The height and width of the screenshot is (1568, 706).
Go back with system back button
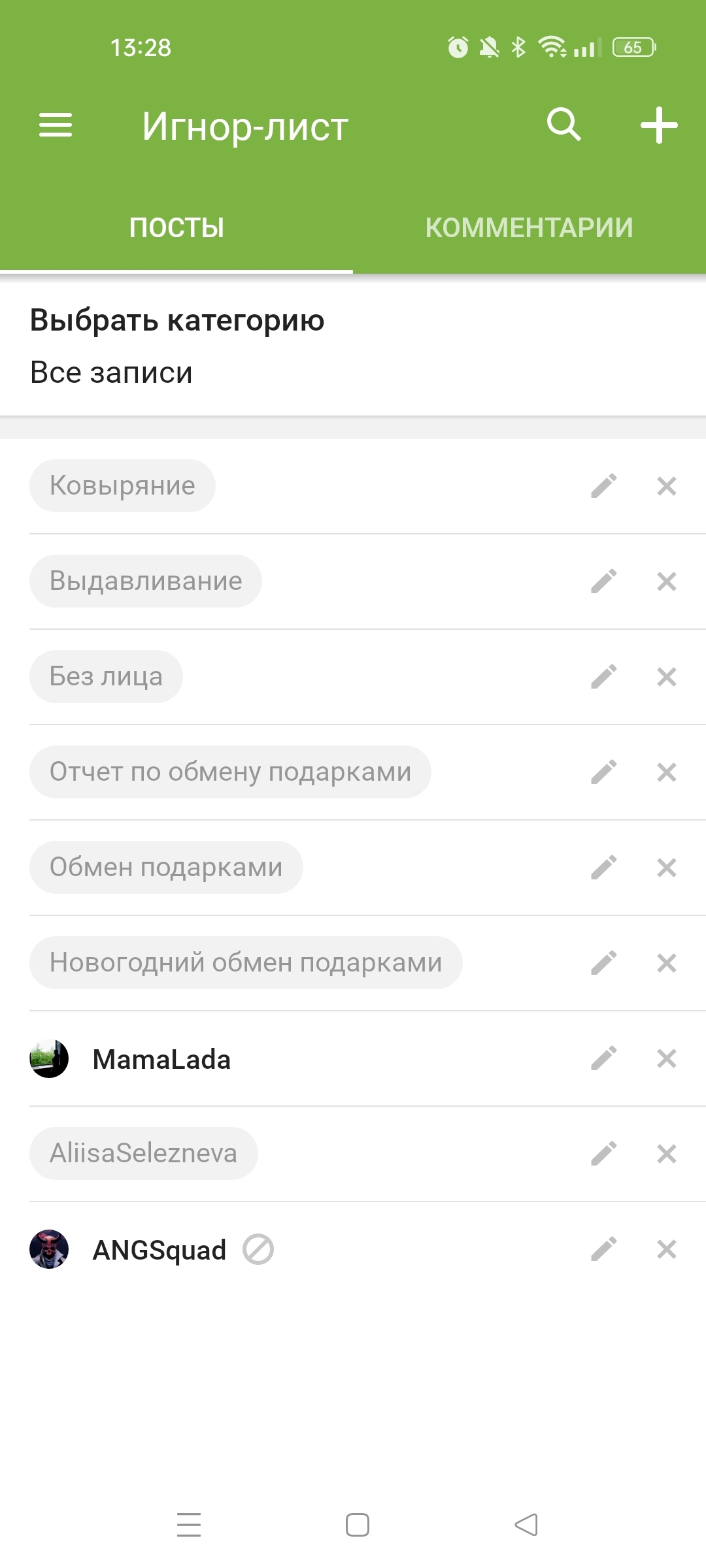pyautogui.click(x=526, y=1525)
